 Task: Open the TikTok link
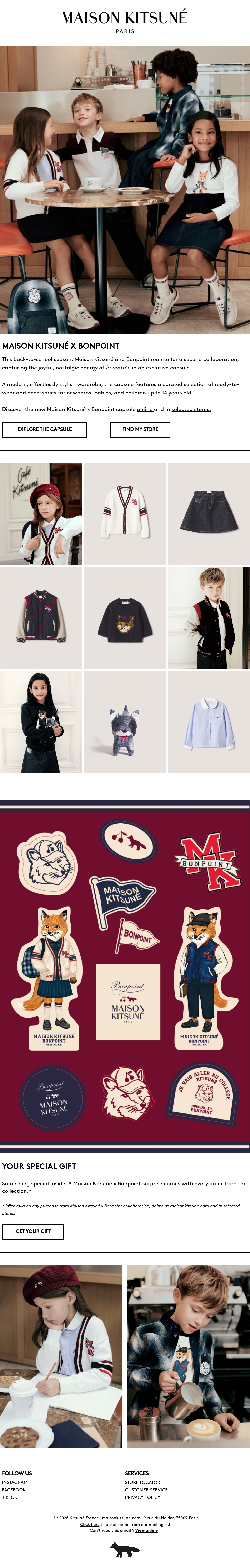(x=10, y=1497)
